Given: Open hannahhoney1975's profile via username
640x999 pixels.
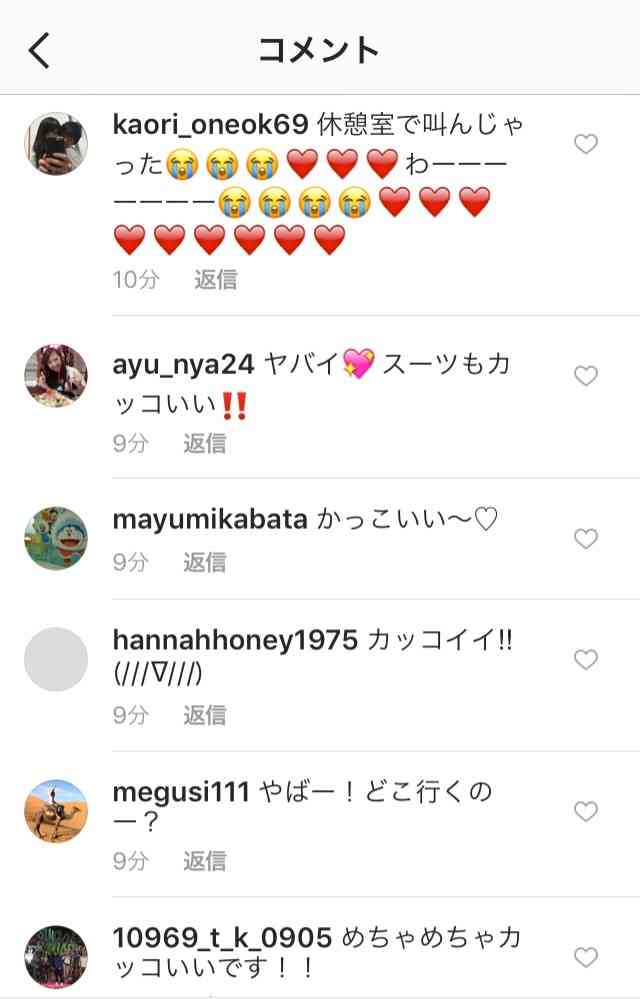Looking at the screenshot, I should coord(234,641).
